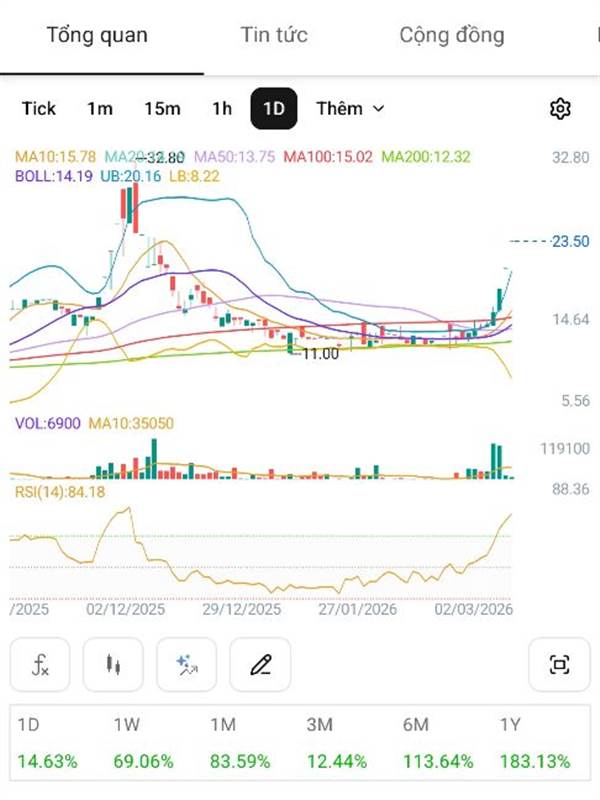Open chart settings gear
Image resolution: width=600 pixels, height=800 pixels.
(560, 108)
